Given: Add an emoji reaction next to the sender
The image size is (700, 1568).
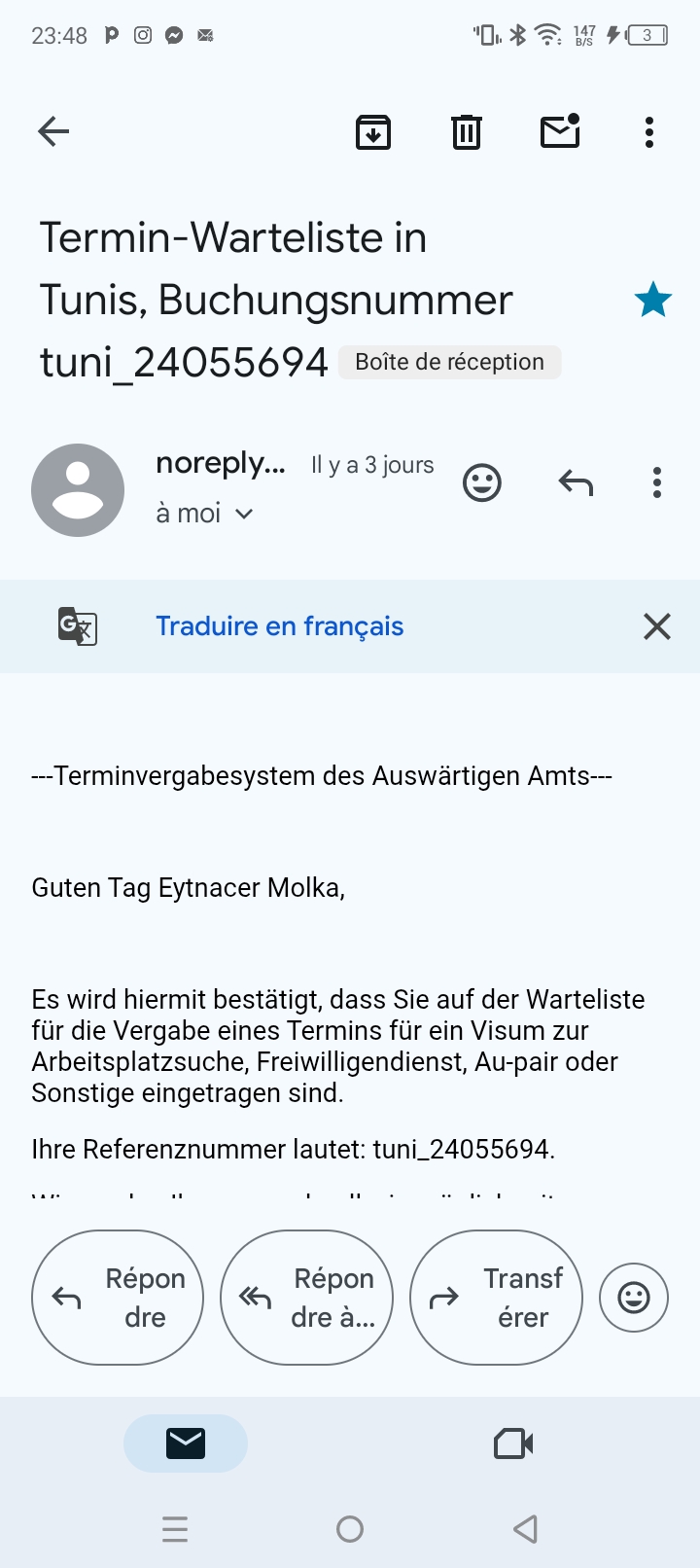Looking at the screenshot, I should click(x=482, y=482).
